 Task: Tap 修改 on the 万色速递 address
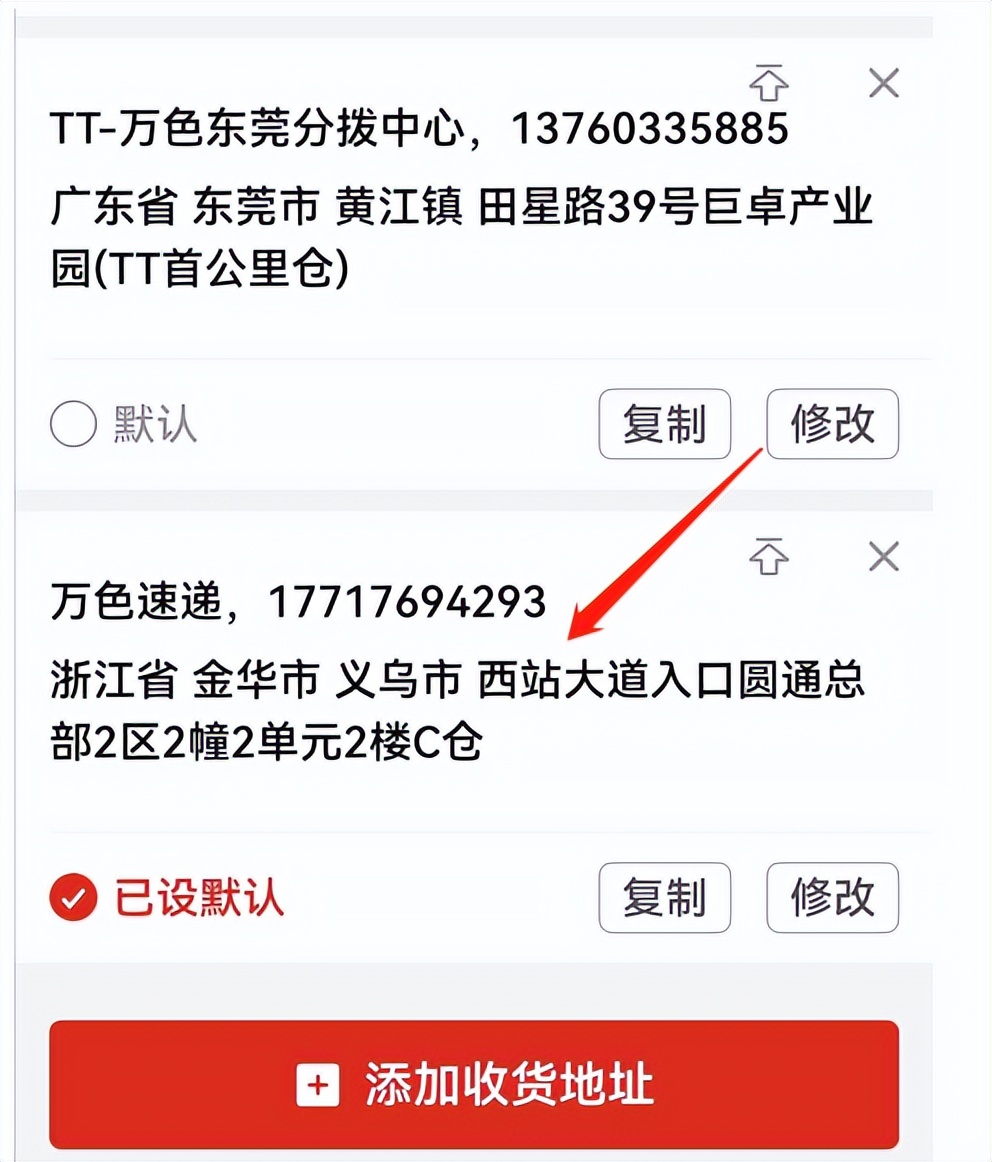[x=832, y=899]
